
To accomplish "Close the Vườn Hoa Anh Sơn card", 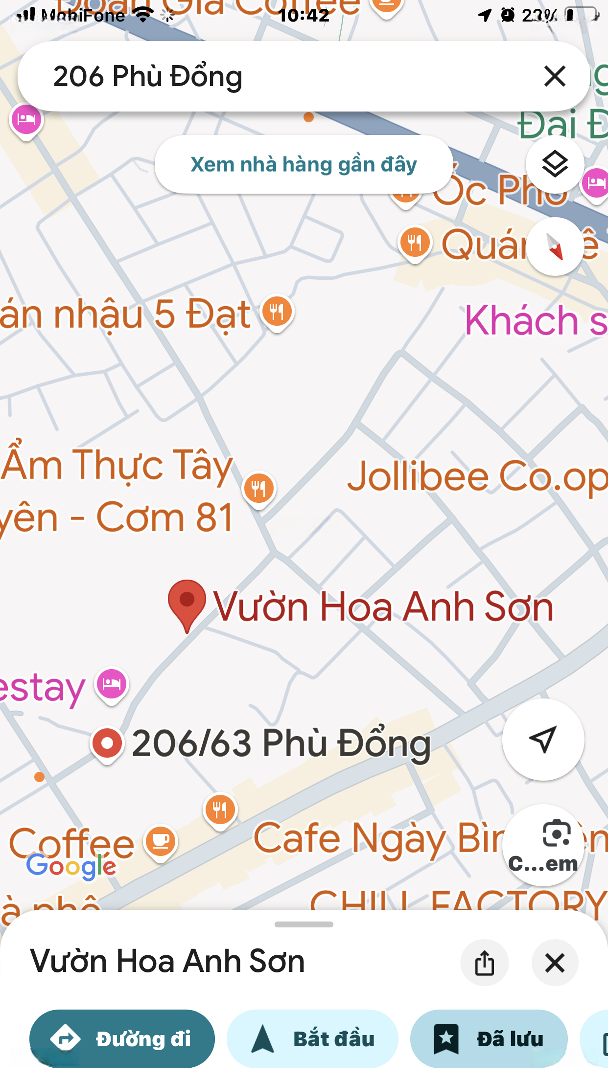I will tap(555, 962).
